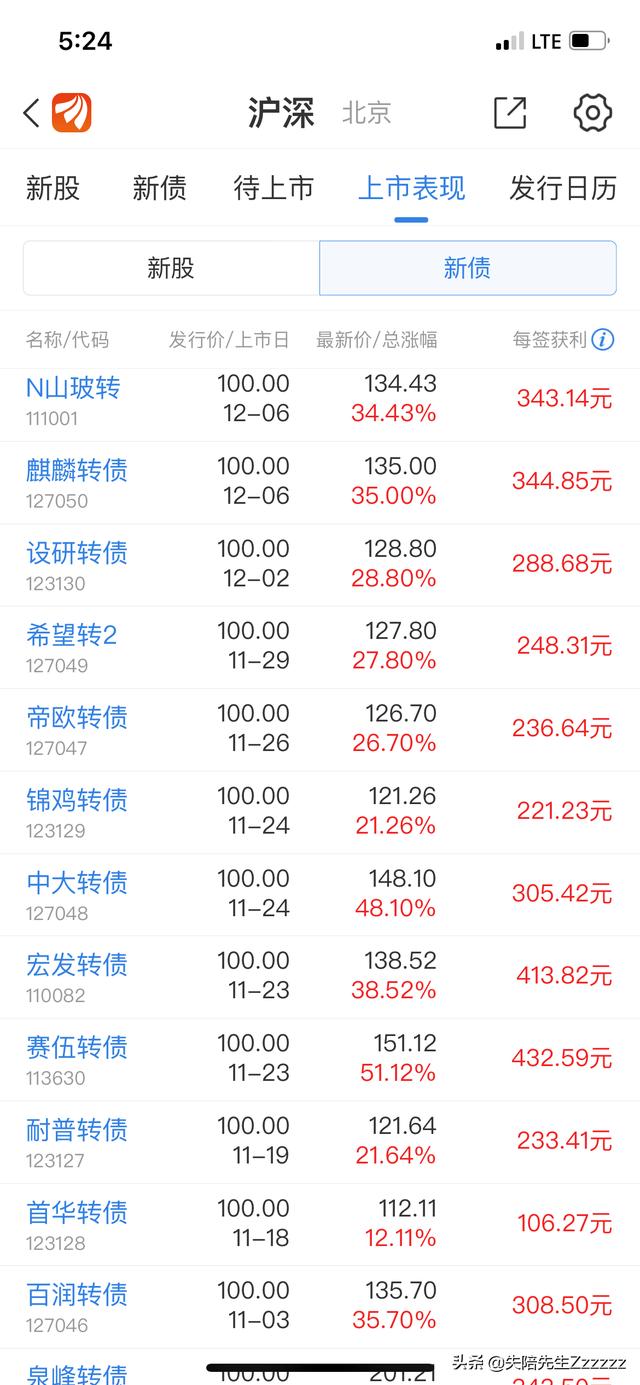This screenshot has height=1385, width=640.
Task: Open the settings gear
Action: 592,113
